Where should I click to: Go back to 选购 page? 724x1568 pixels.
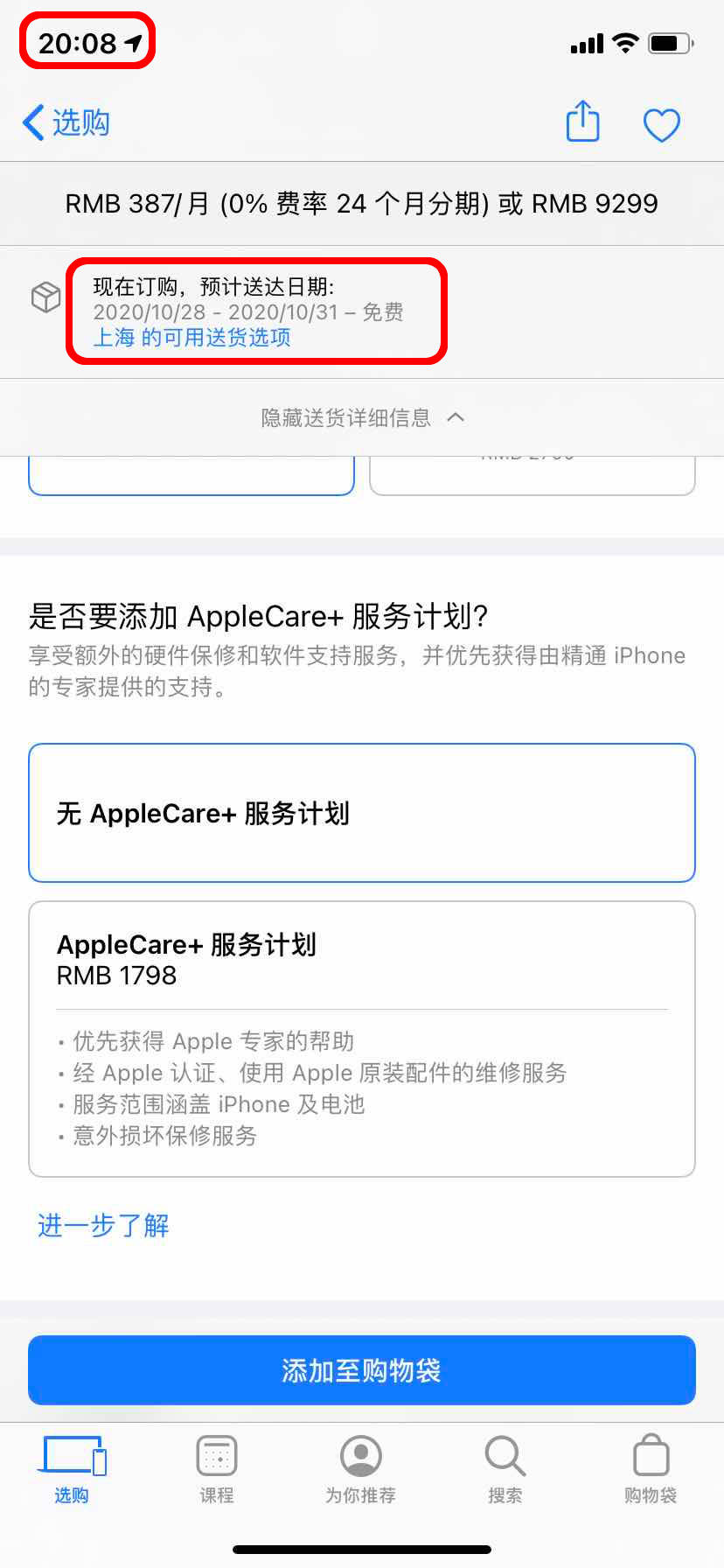66,122
